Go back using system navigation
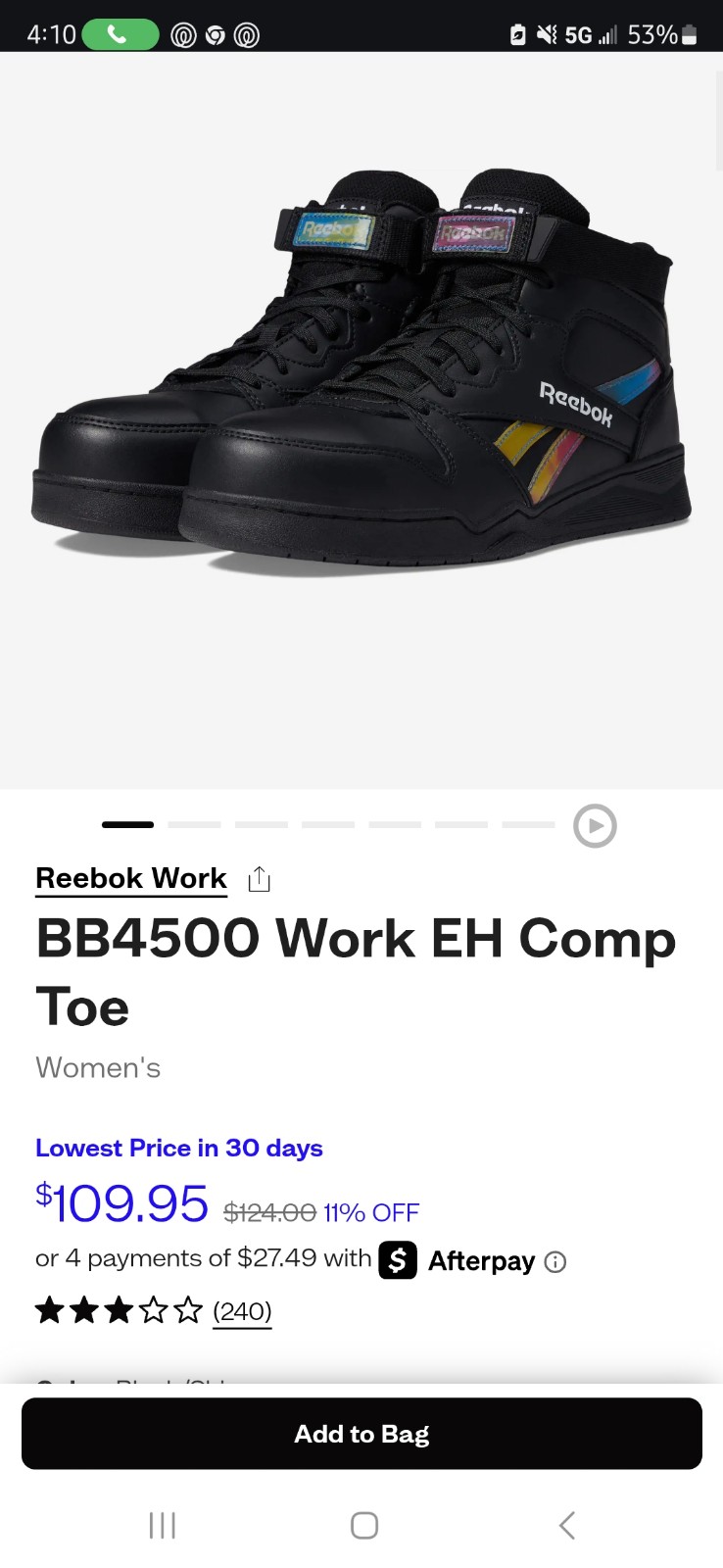Image resolution: width=723 pixels, height=1568 pixels. point(566,1525)
